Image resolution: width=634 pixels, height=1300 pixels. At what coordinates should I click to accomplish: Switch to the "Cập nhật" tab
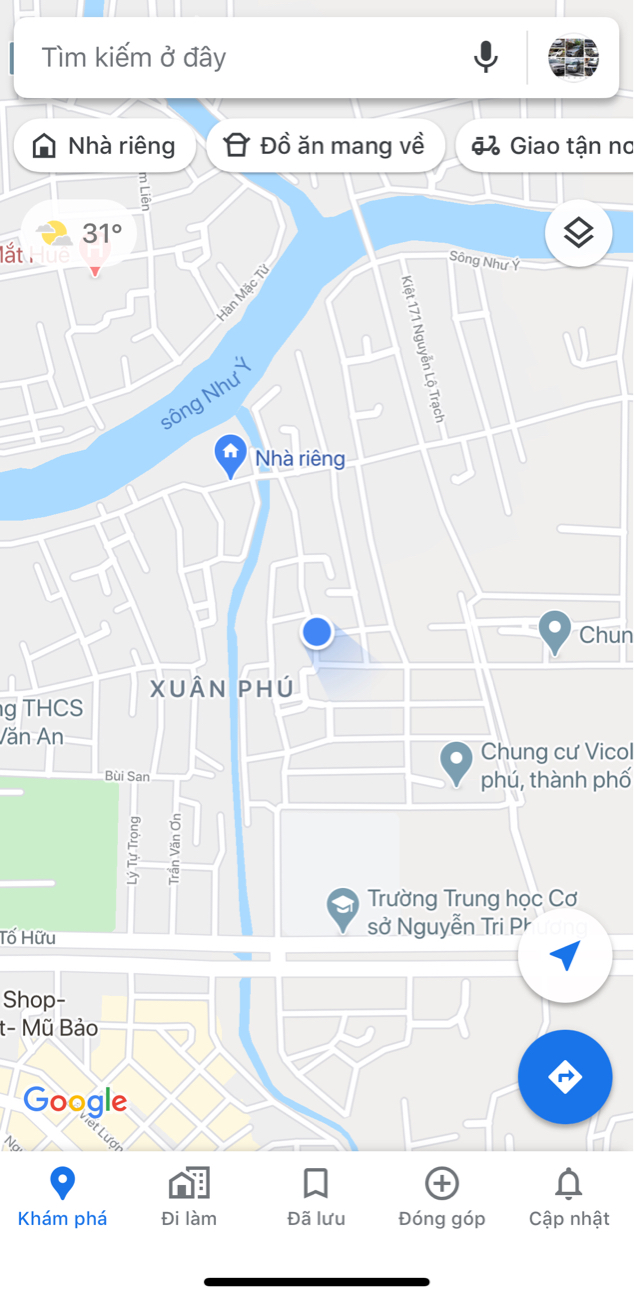[569, 1197]
